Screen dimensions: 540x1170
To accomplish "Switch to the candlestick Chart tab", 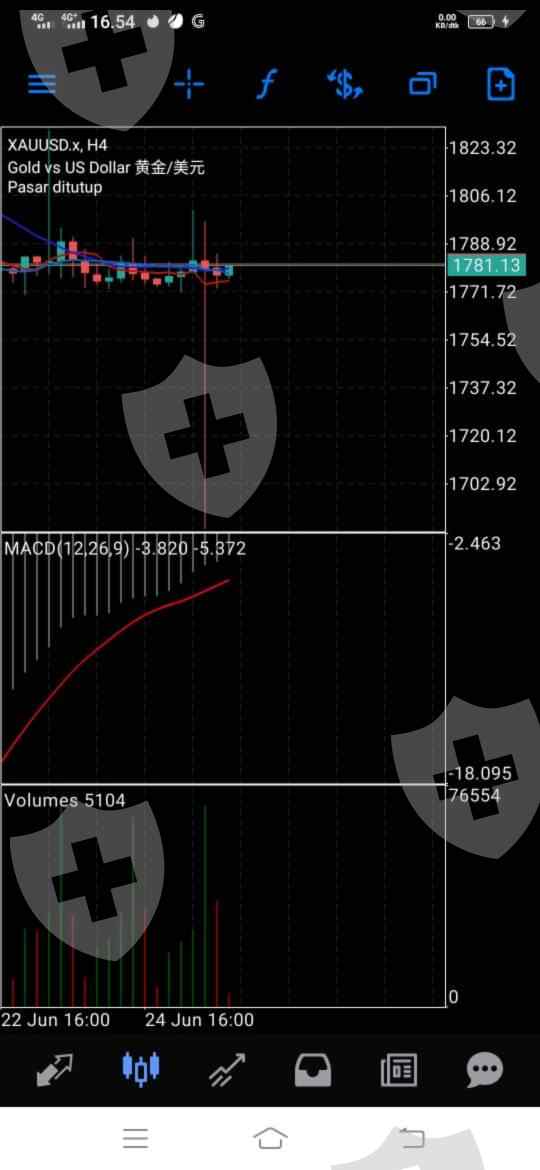I will pyautogui.click(x=141, y=1069).
